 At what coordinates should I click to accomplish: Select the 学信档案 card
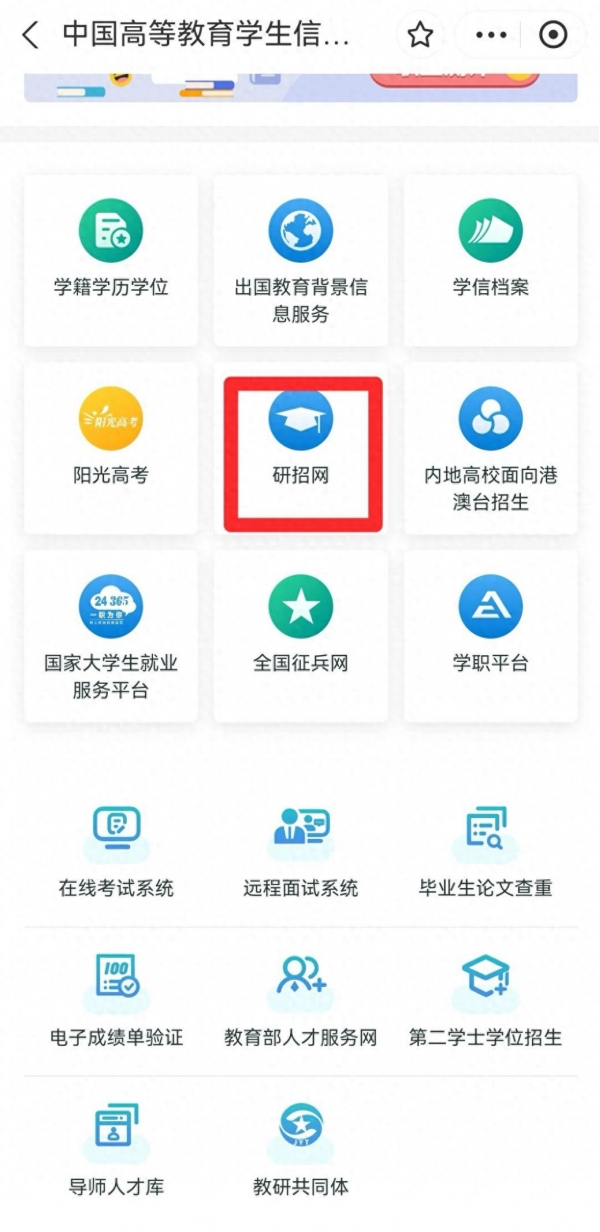(x=491, y=260)
